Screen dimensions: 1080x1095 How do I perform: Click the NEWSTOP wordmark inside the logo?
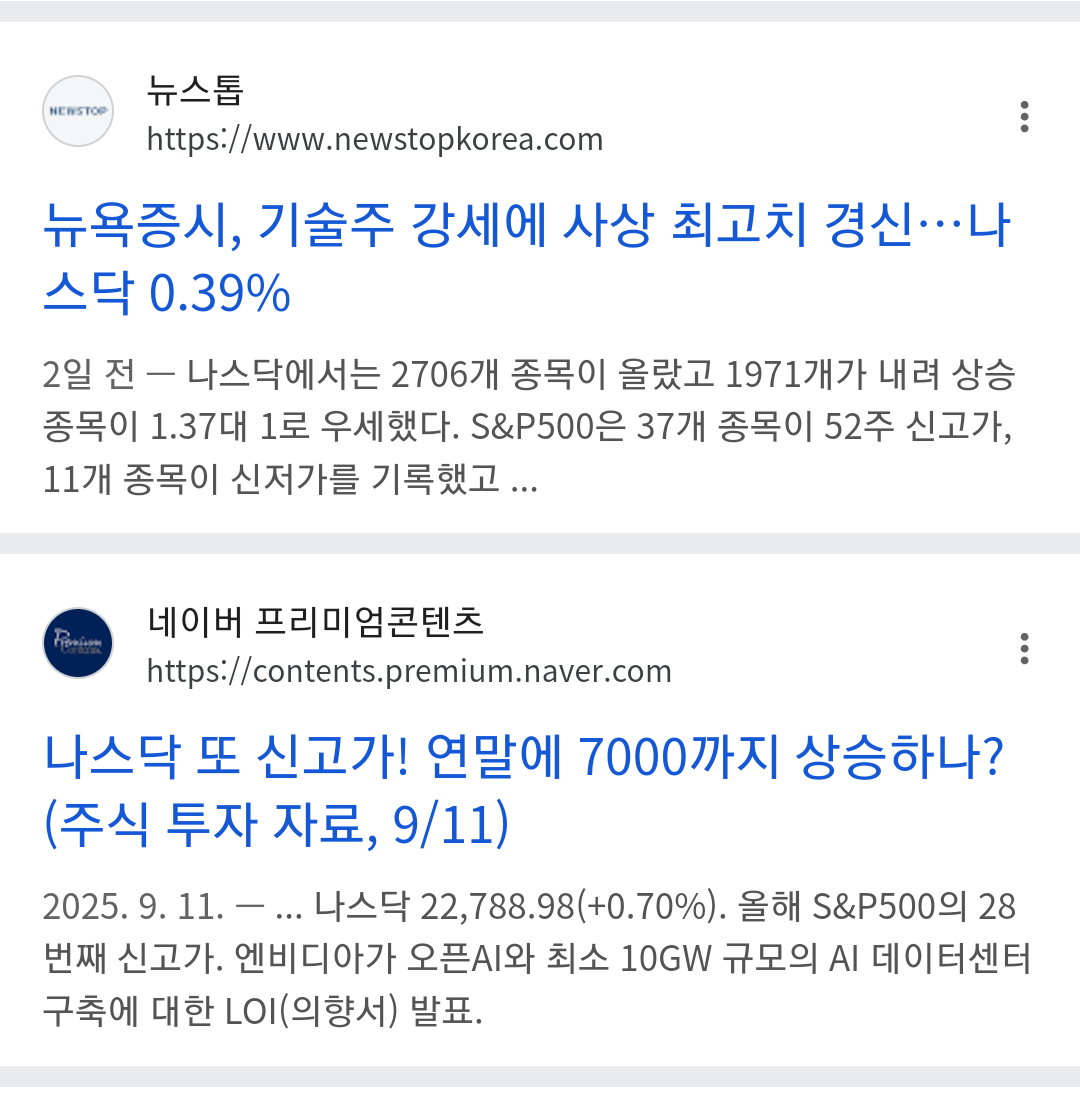77,110
